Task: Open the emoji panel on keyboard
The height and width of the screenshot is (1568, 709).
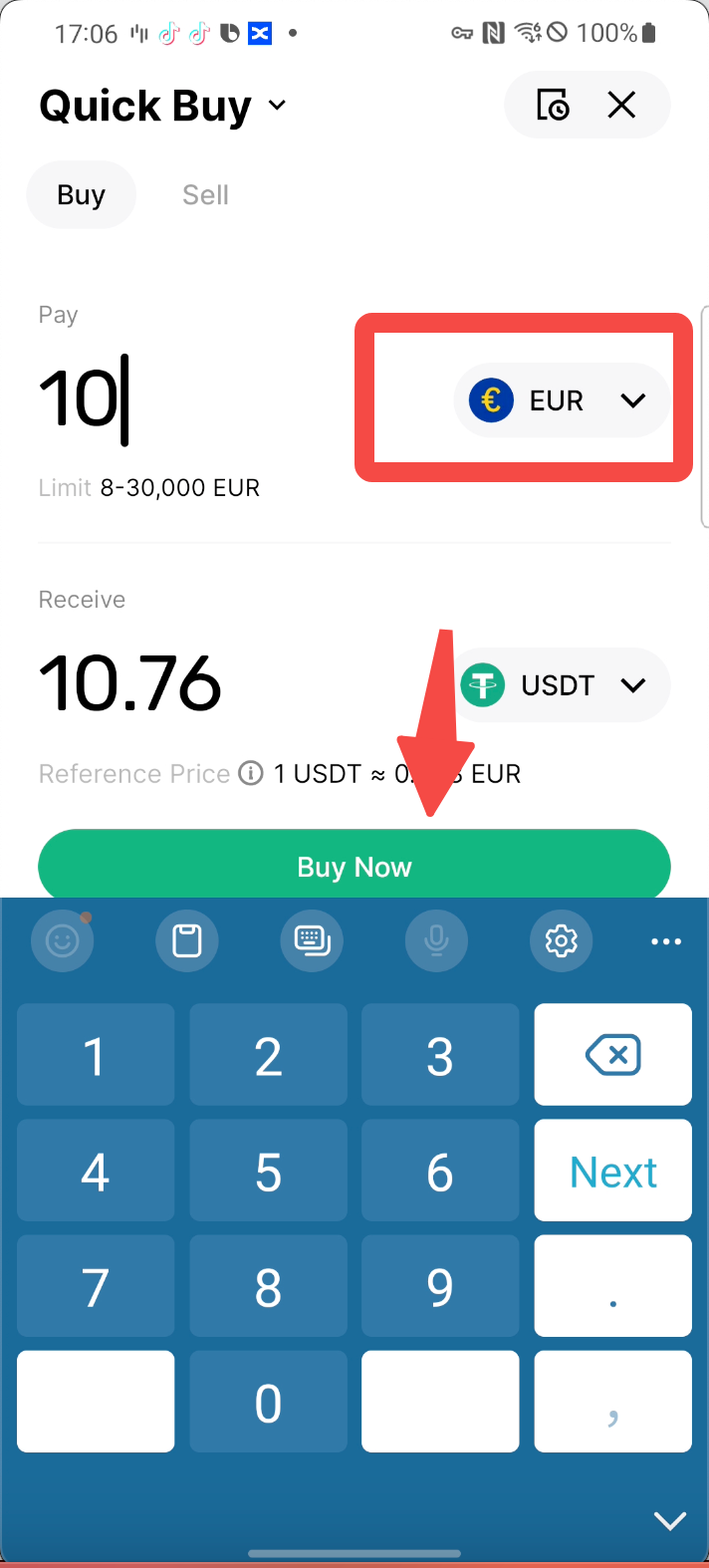Action: point(63,940)
